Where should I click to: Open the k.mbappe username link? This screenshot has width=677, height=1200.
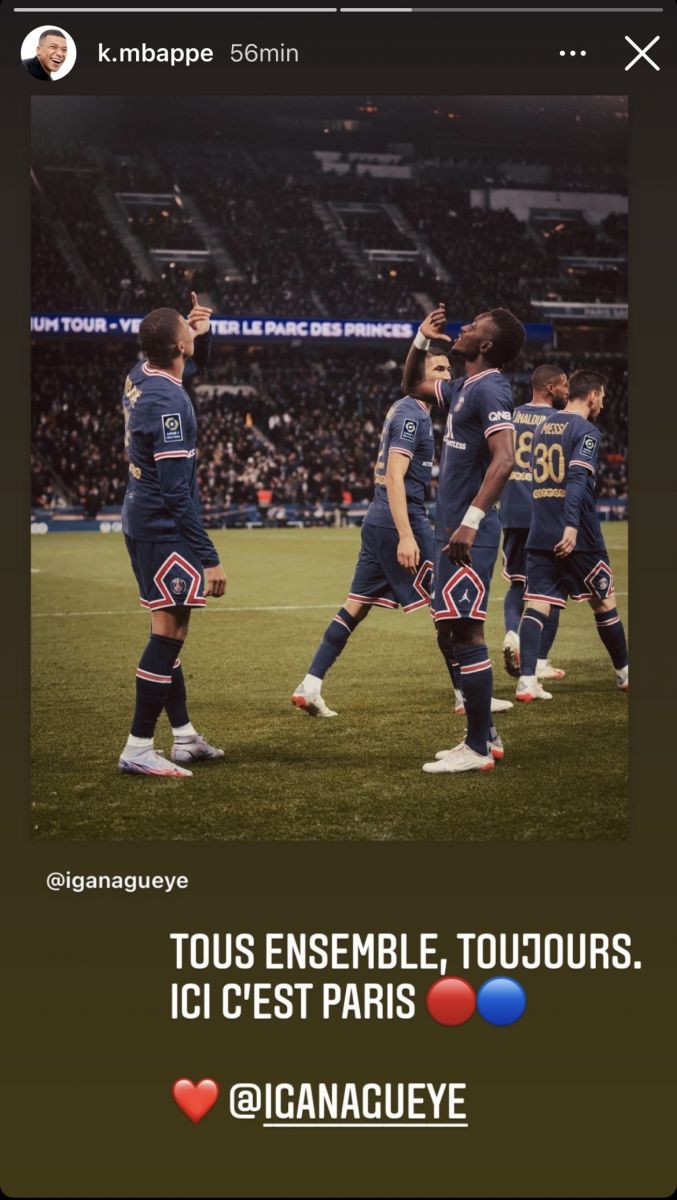155,53
